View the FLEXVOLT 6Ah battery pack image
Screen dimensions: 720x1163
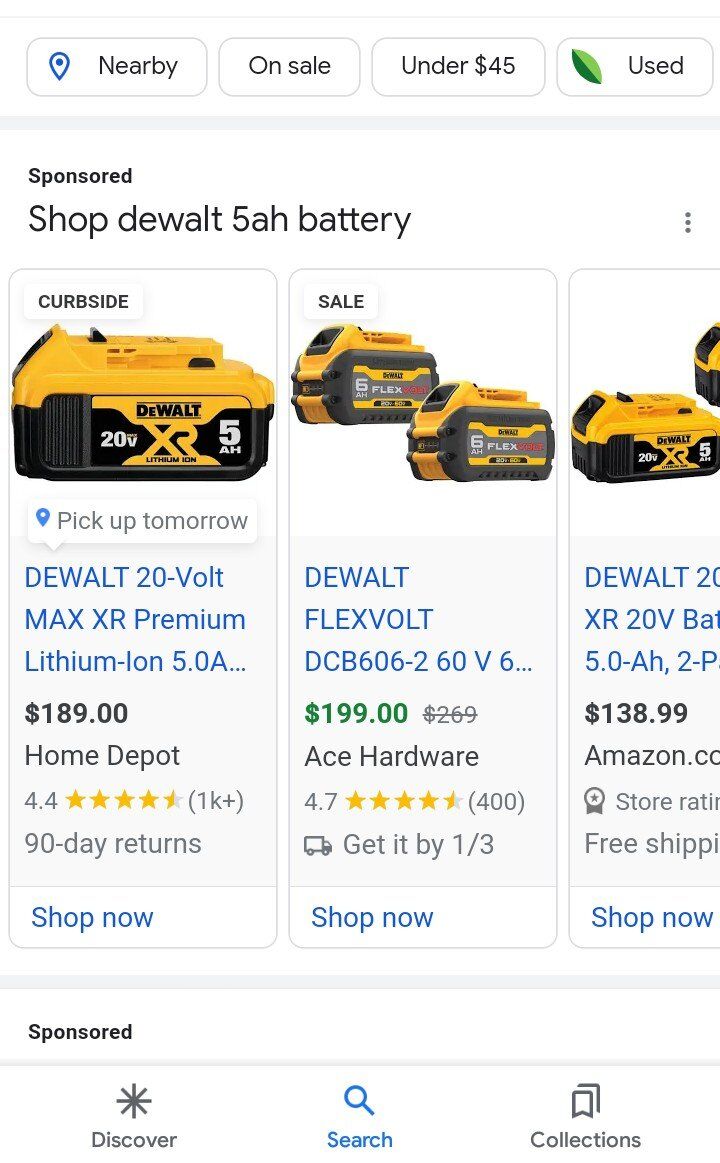[423, 405]
